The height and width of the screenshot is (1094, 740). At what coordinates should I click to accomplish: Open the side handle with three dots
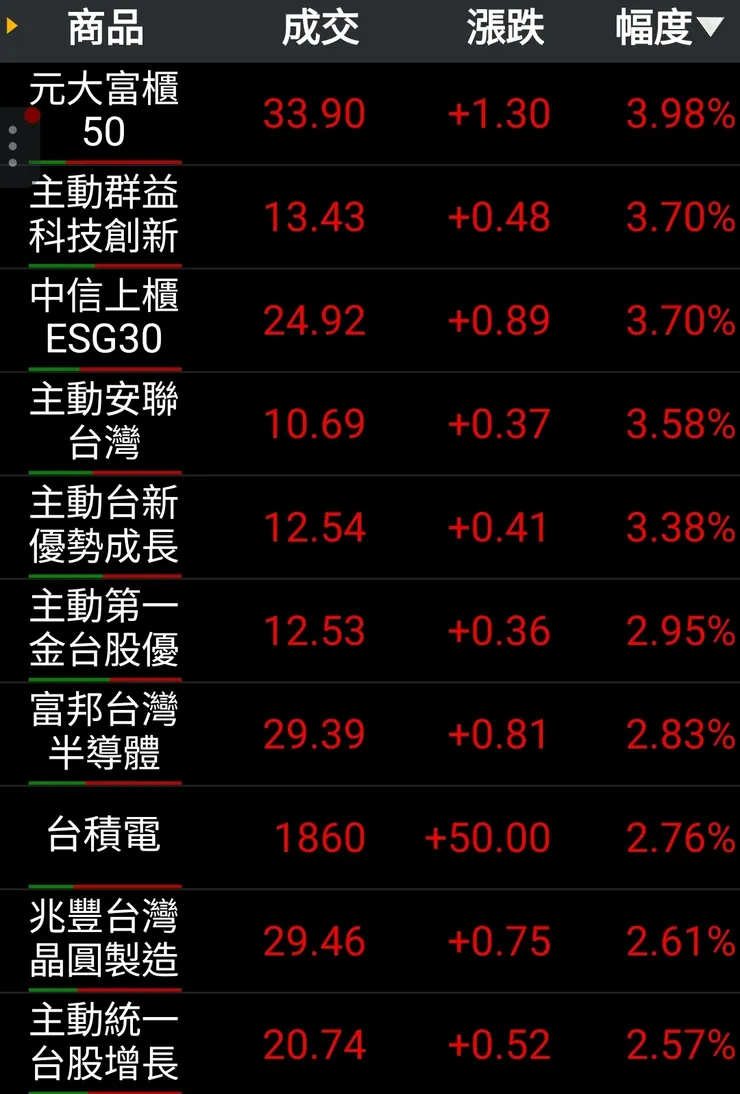pyautogui.click(x=13, y=147)
